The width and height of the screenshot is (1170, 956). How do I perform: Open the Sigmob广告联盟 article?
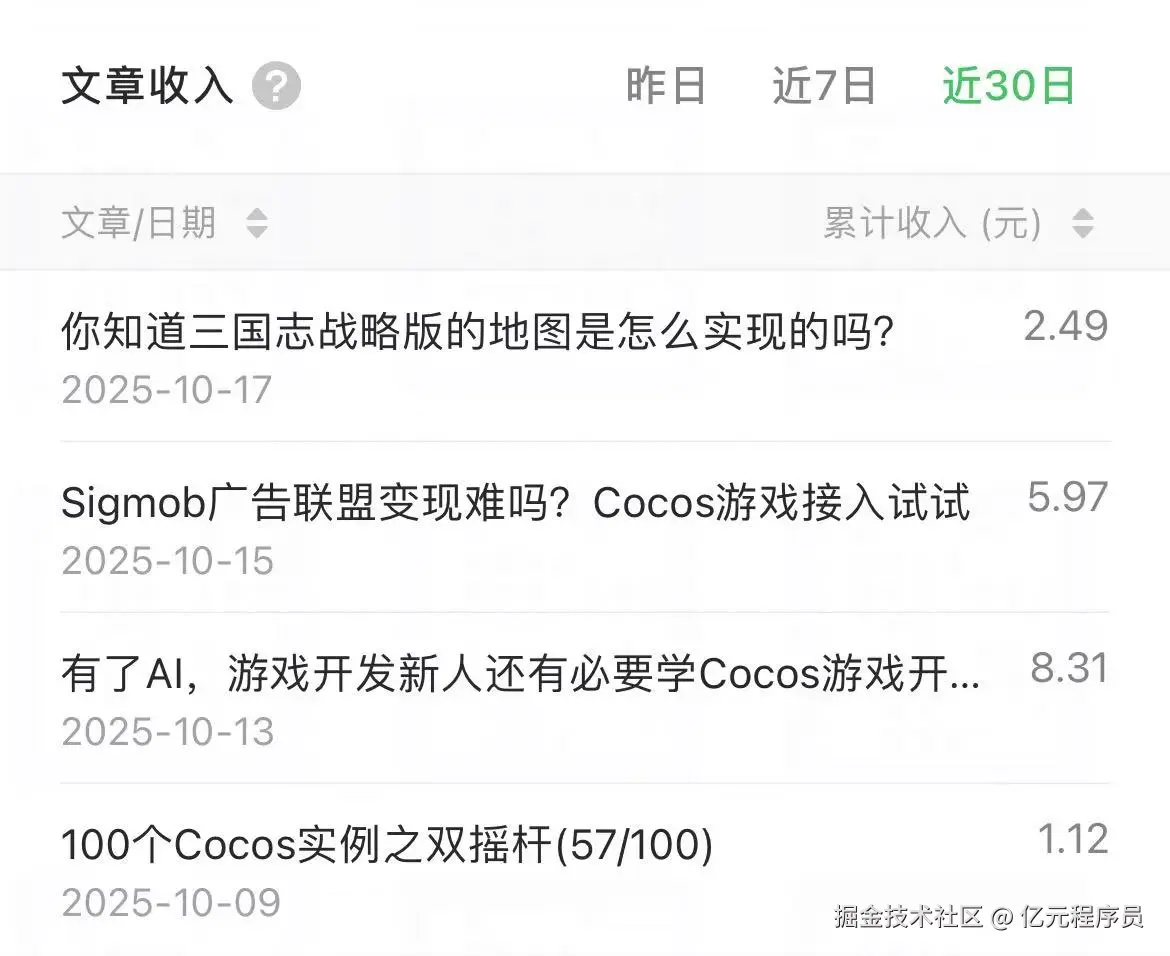tap(515, 502)
